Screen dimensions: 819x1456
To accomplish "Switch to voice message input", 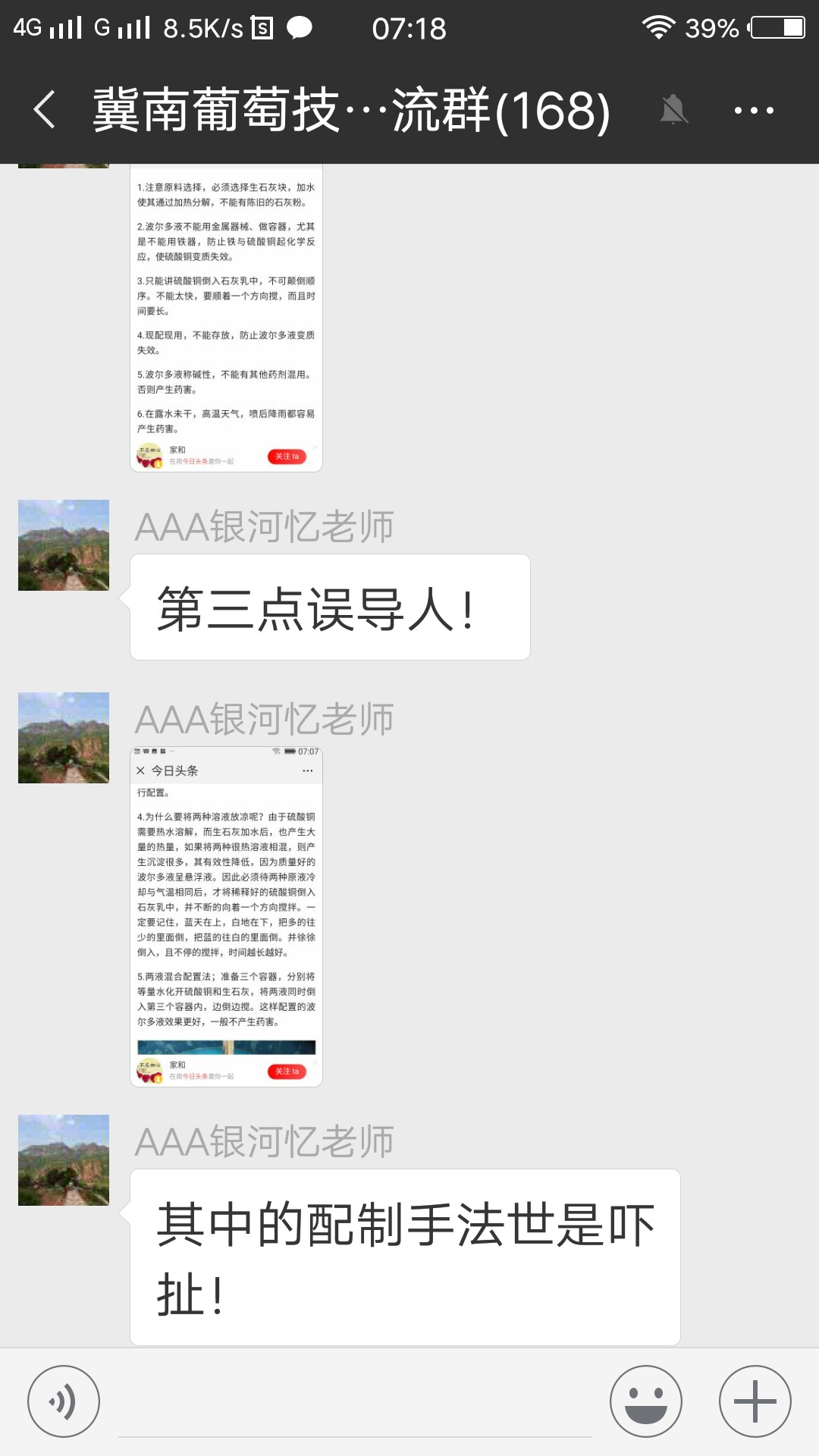I will 64,1401.
